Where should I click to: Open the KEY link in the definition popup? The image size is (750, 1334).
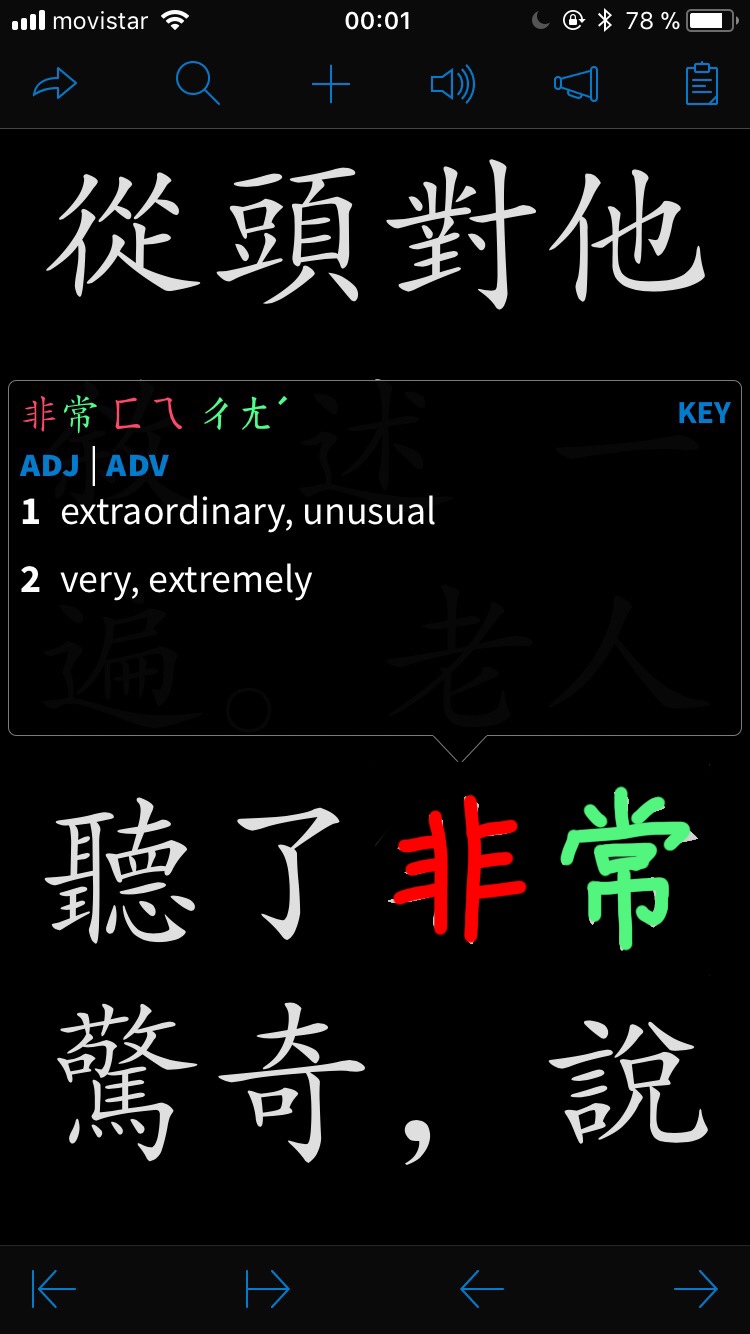[703, 413]
